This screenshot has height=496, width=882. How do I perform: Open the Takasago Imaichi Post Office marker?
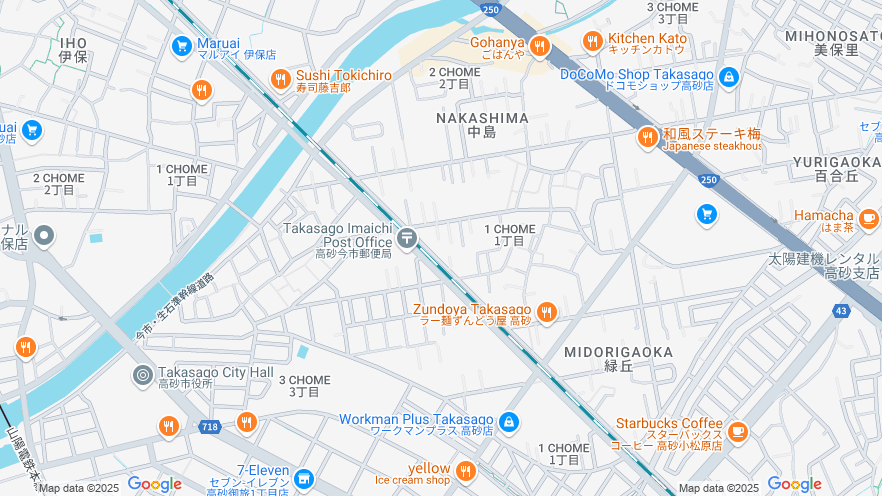(x=407, y=238)
